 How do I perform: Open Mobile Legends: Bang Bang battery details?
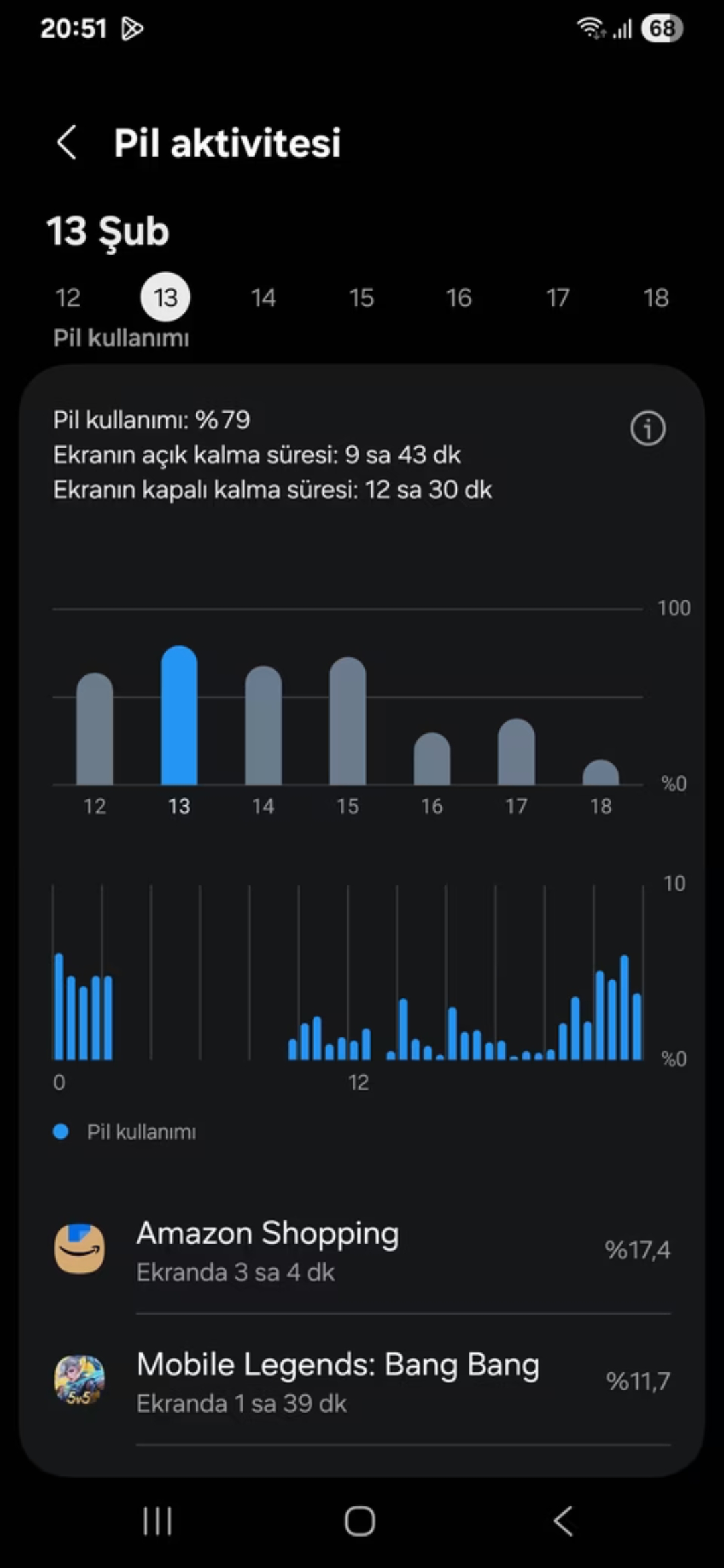(x=362, y=1380)
